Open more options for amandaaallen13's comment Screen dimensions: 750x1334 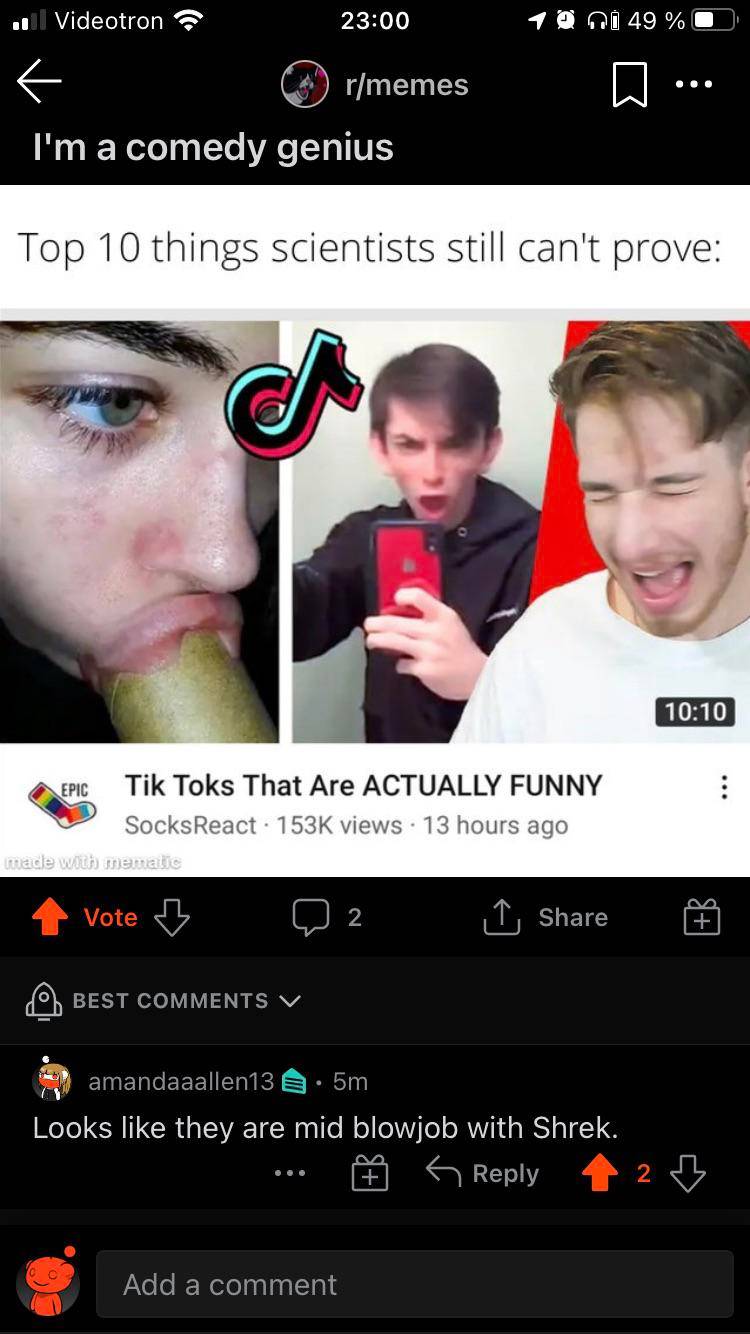tap(290, 1174)
